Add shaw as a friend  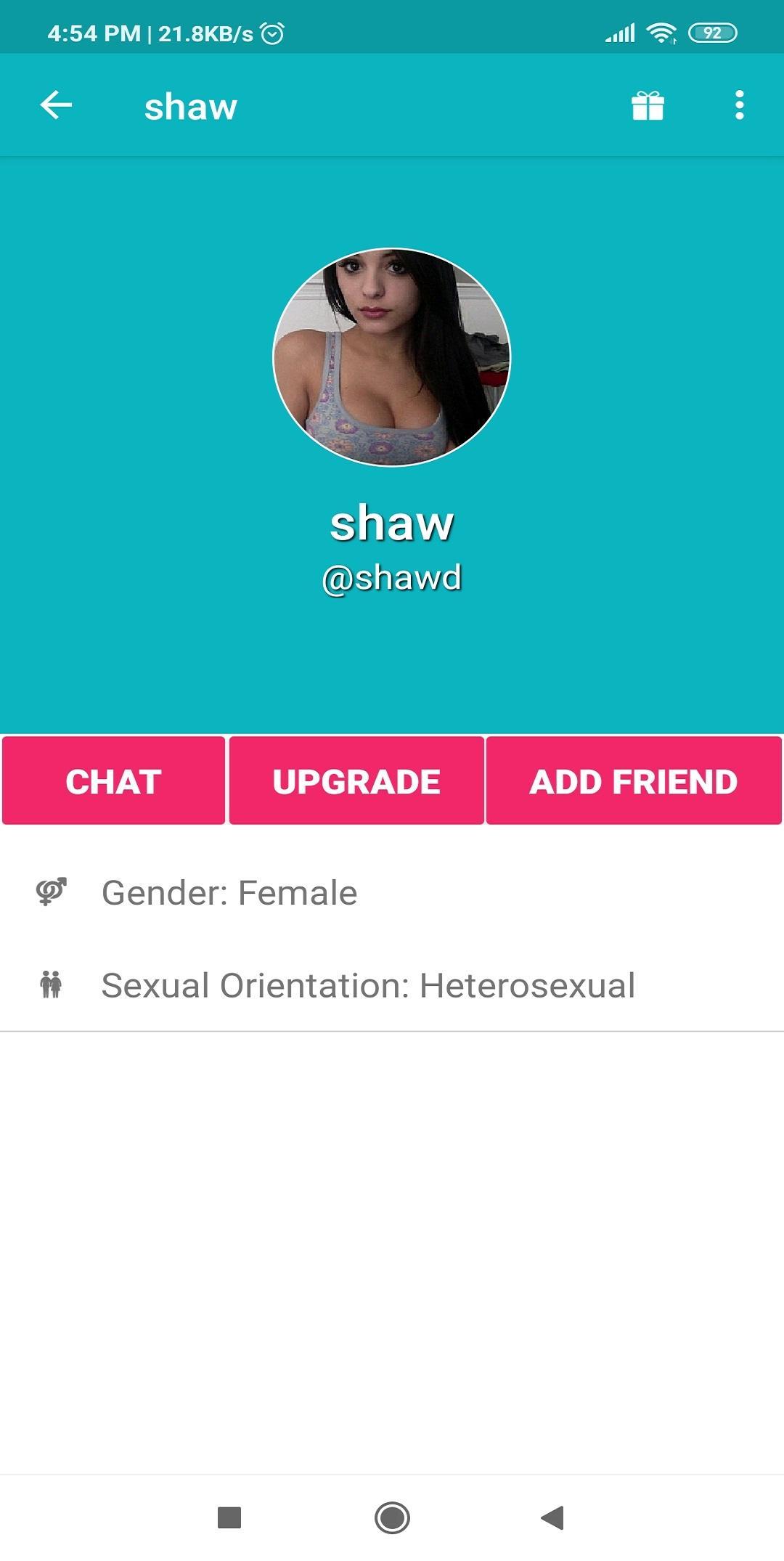coord(634,781)
